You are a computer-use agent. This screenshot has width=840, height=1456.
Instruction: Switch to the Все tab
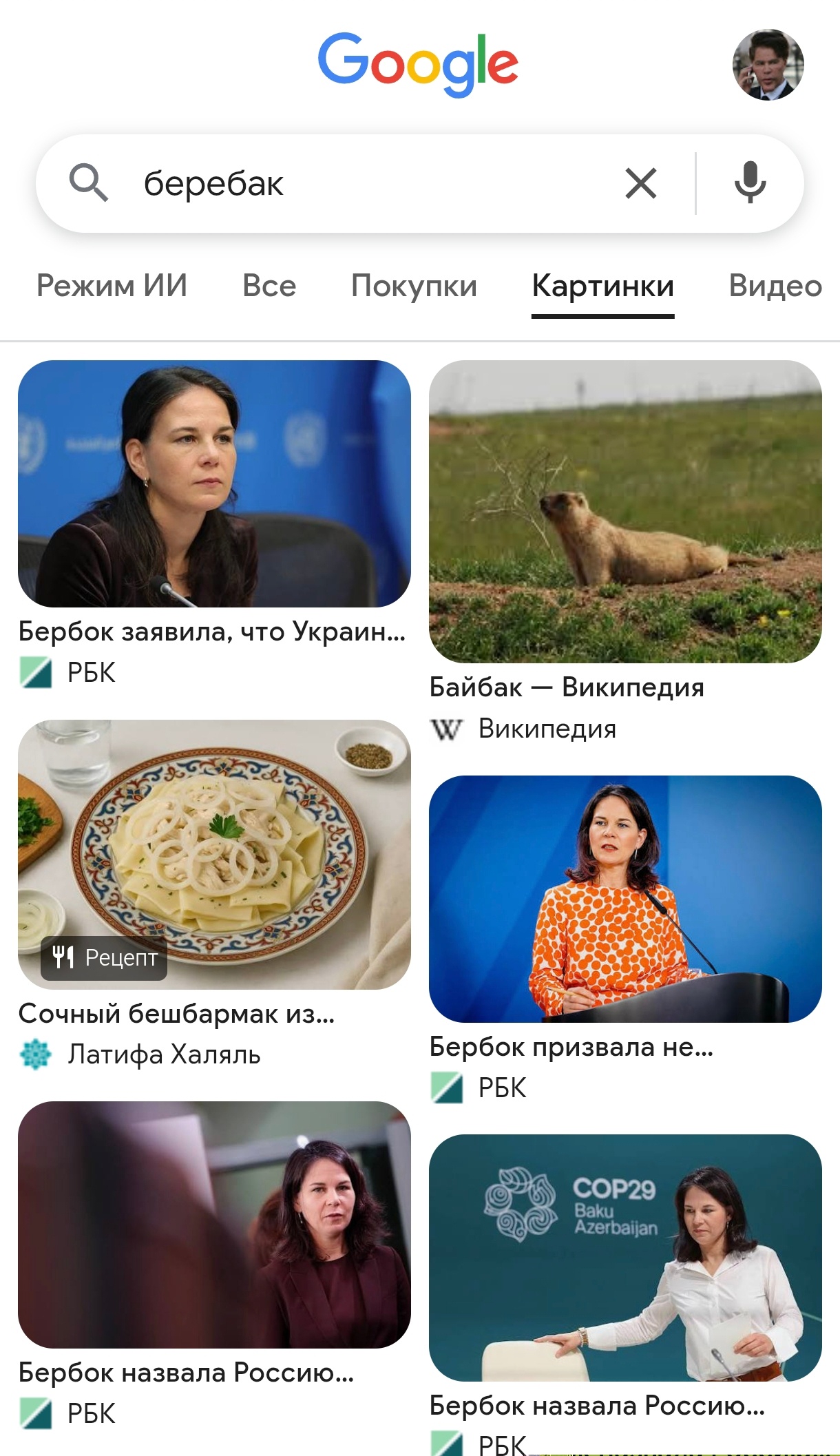[269, 286]
